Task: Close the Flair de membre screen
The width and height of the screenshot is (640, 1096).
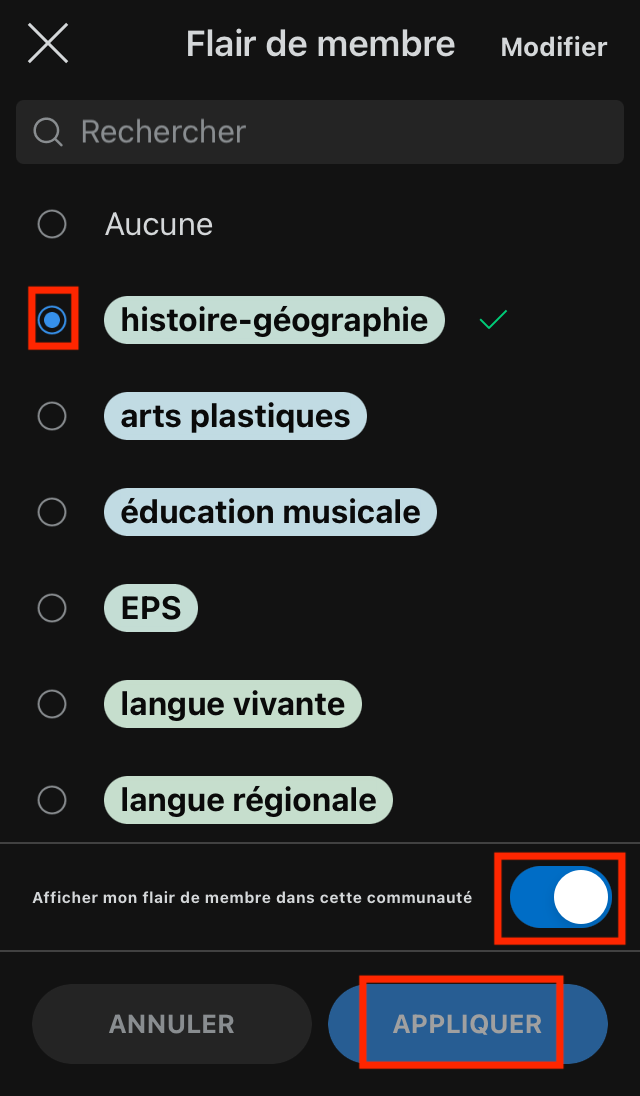Action: tap(48, 44)
